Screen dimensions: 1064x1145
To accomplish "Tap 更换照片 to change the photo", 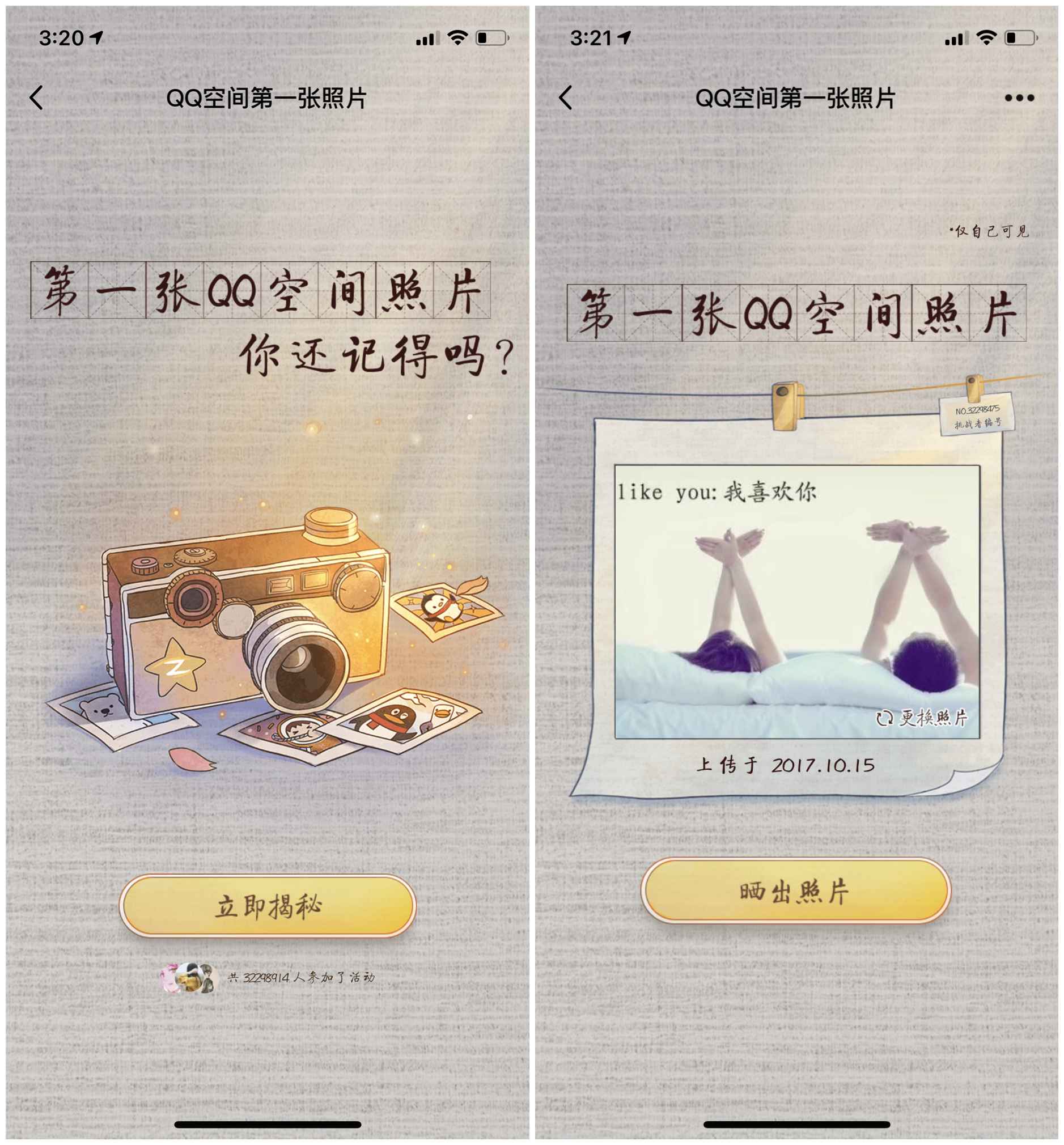I will click(x=922, y=717).
